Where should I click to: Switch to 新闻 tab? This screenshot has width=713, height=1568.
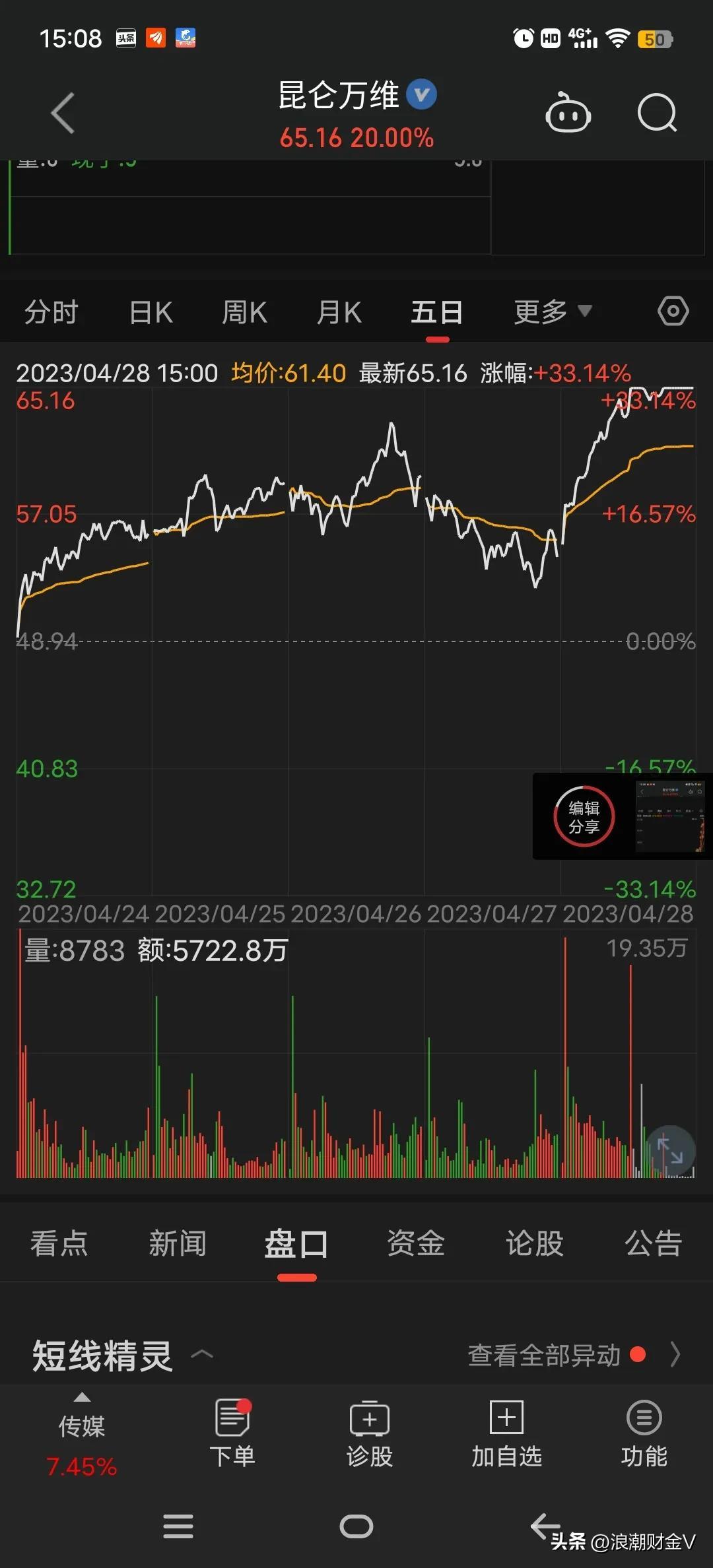pyautogui.click(x=178, y=1243)
